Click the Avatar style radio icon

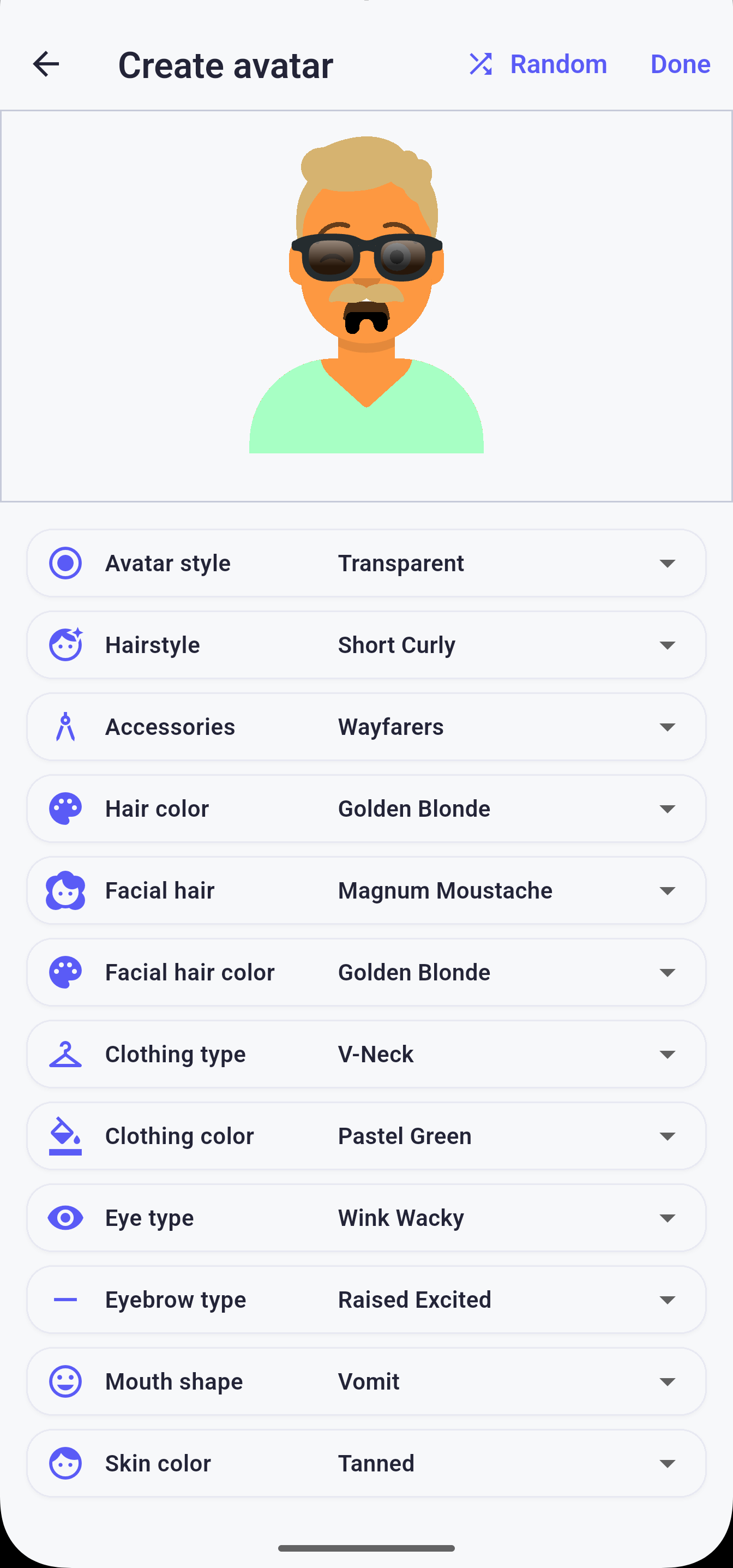pyautogui.click(x=65, y=562)
